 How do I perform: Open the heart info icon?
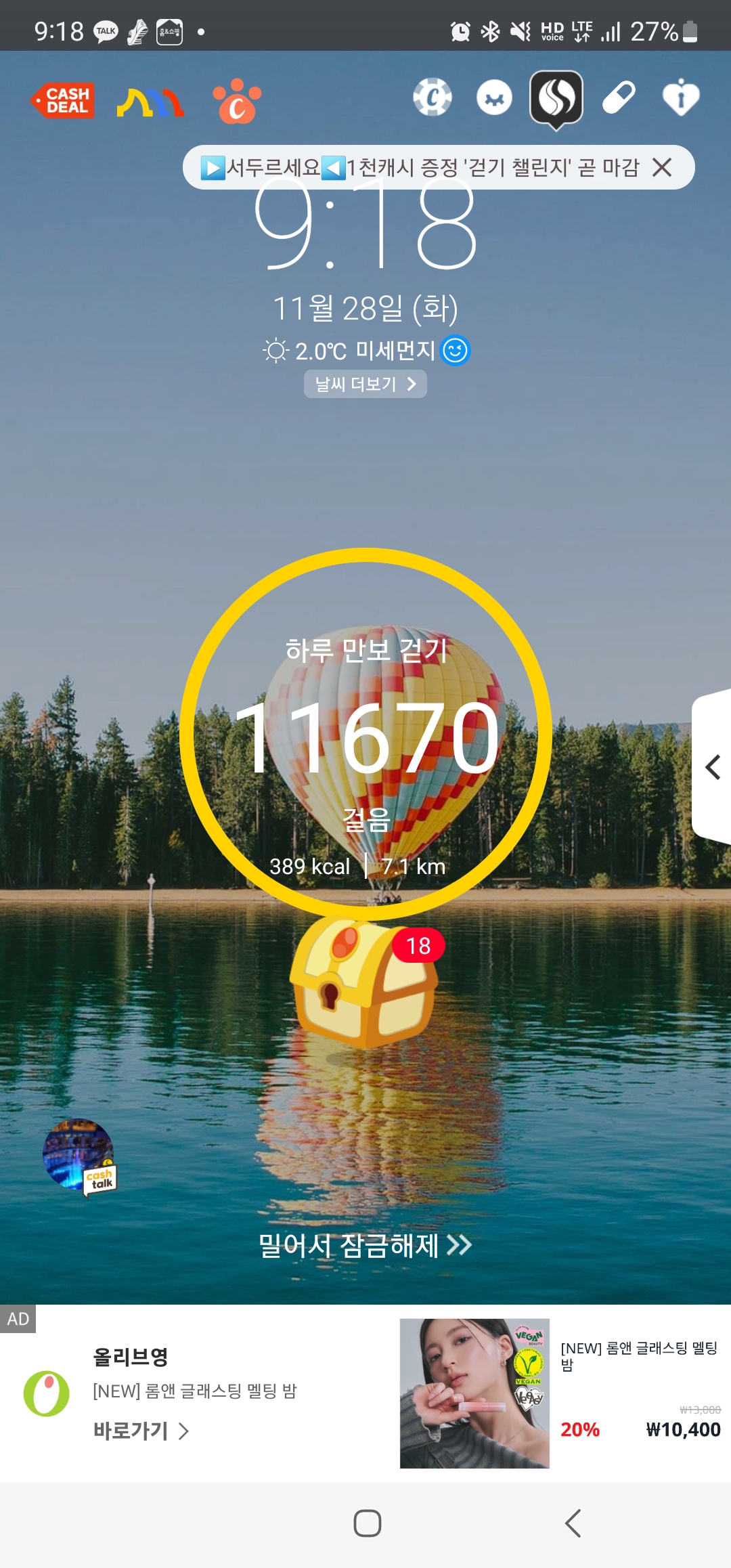pos(680,97)
